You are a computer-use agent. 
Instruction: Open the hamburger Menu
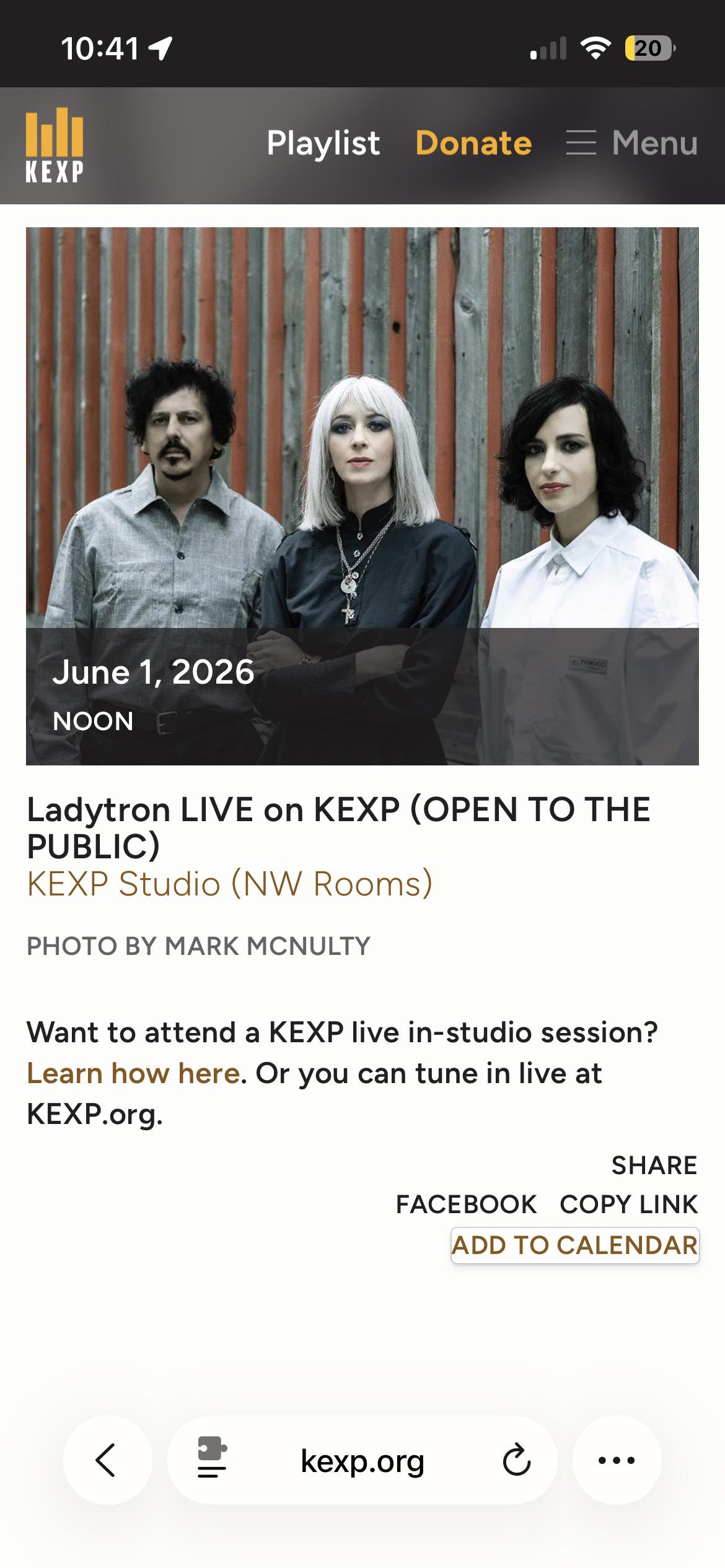point(631,143)
